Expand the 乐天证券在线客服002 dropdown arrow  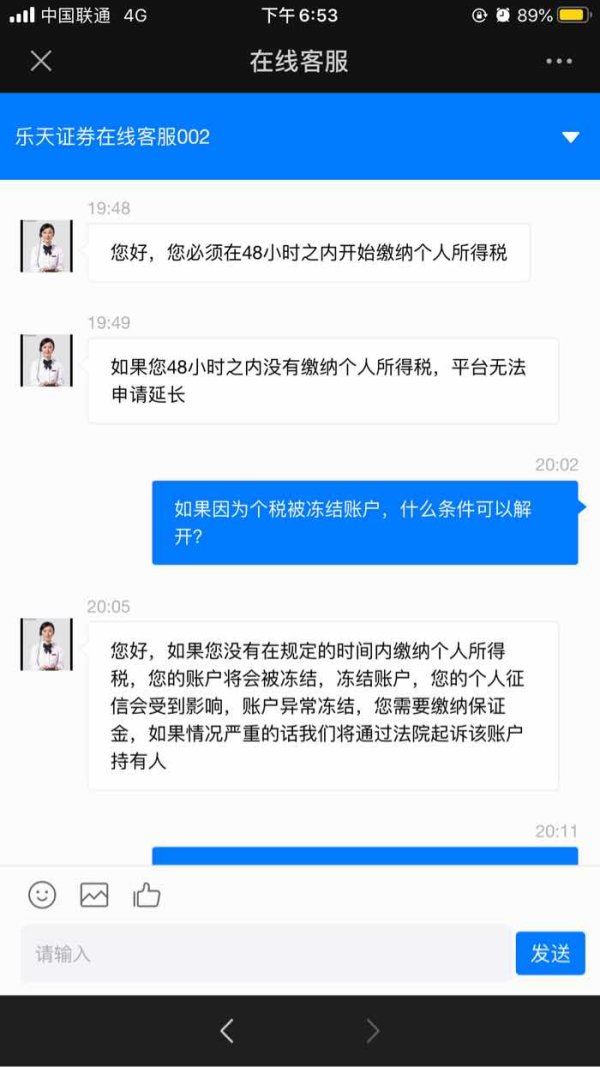570,137
